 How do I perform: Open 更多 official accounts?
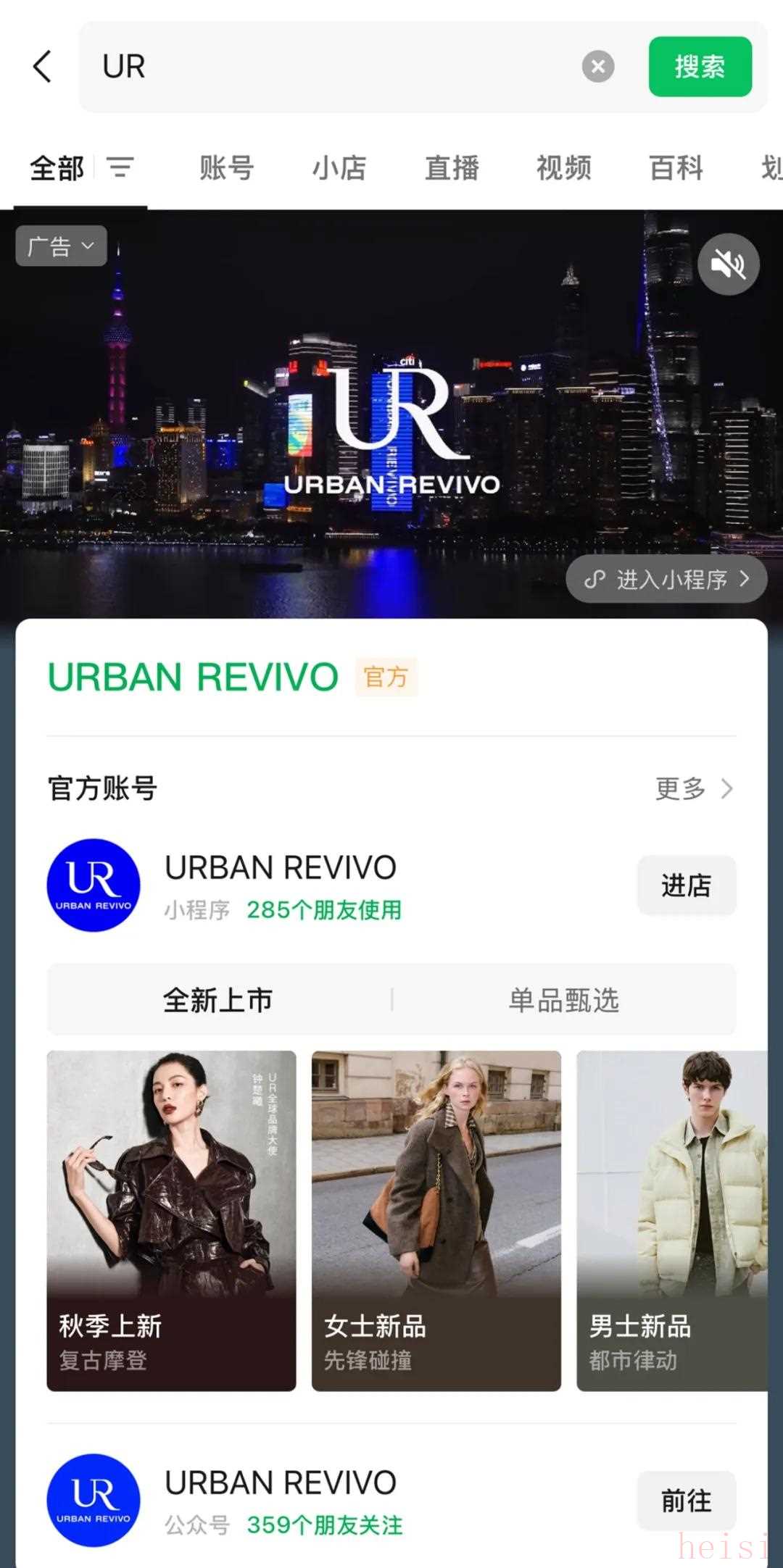(x=693, y=788)
